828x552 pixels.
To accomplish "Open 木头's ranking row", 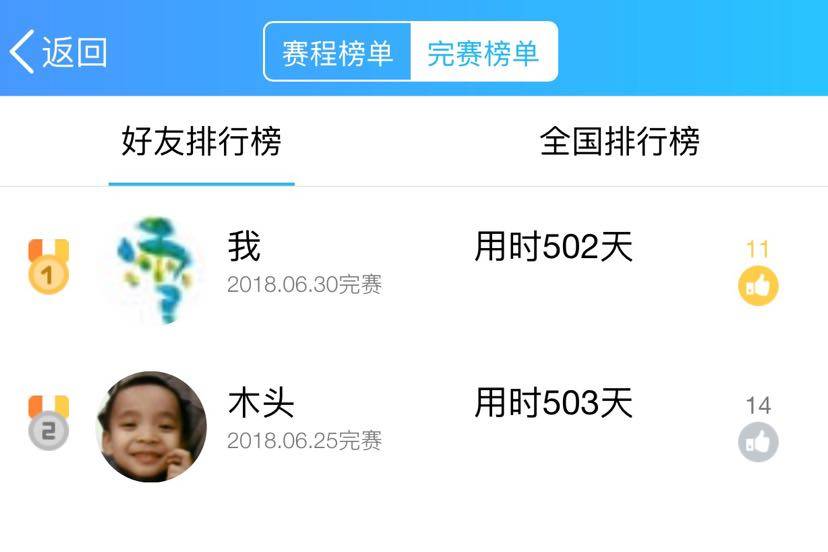I will pos(413,425).
